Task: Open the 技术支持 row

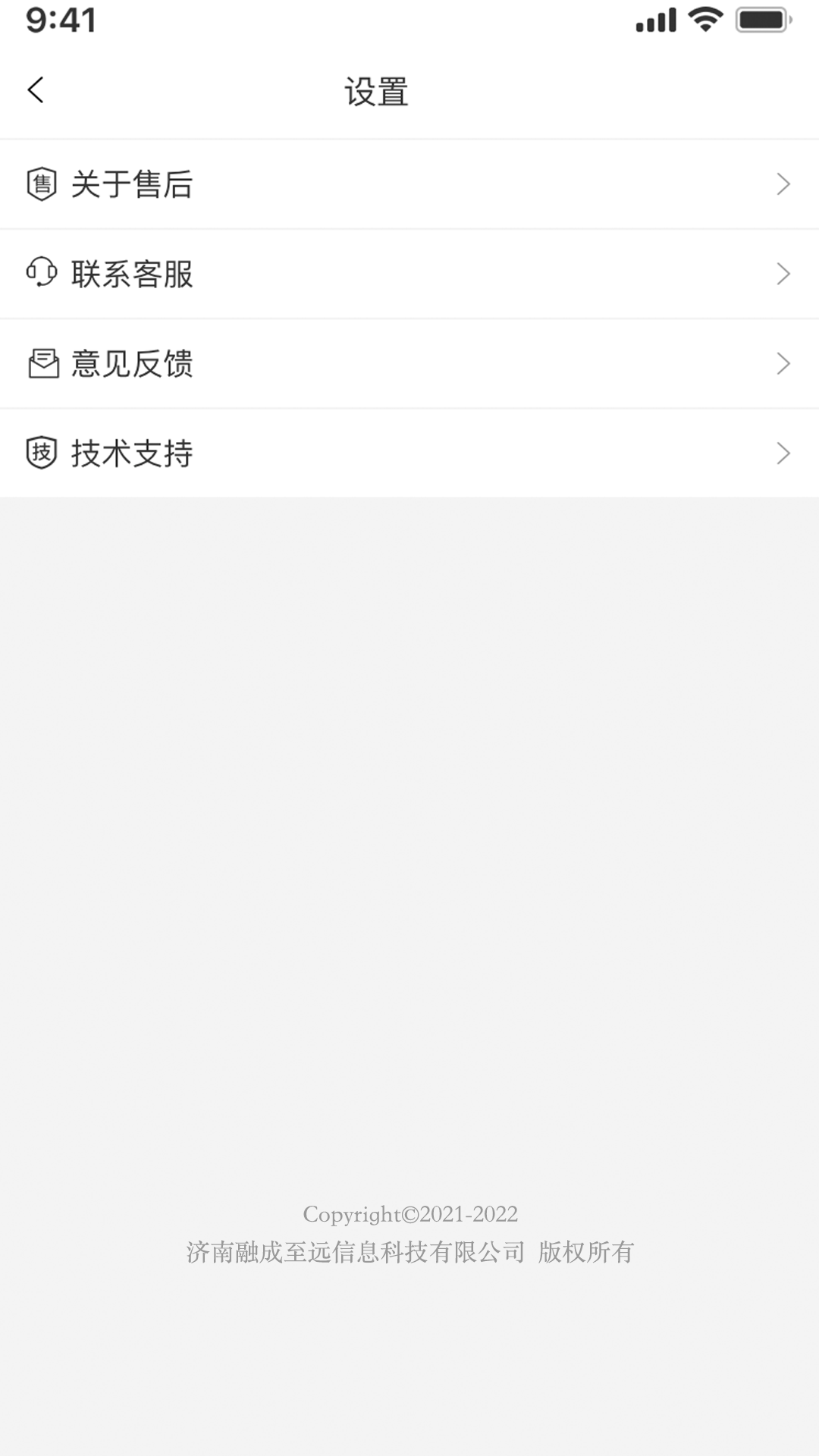Action: [x=409, y=453]
